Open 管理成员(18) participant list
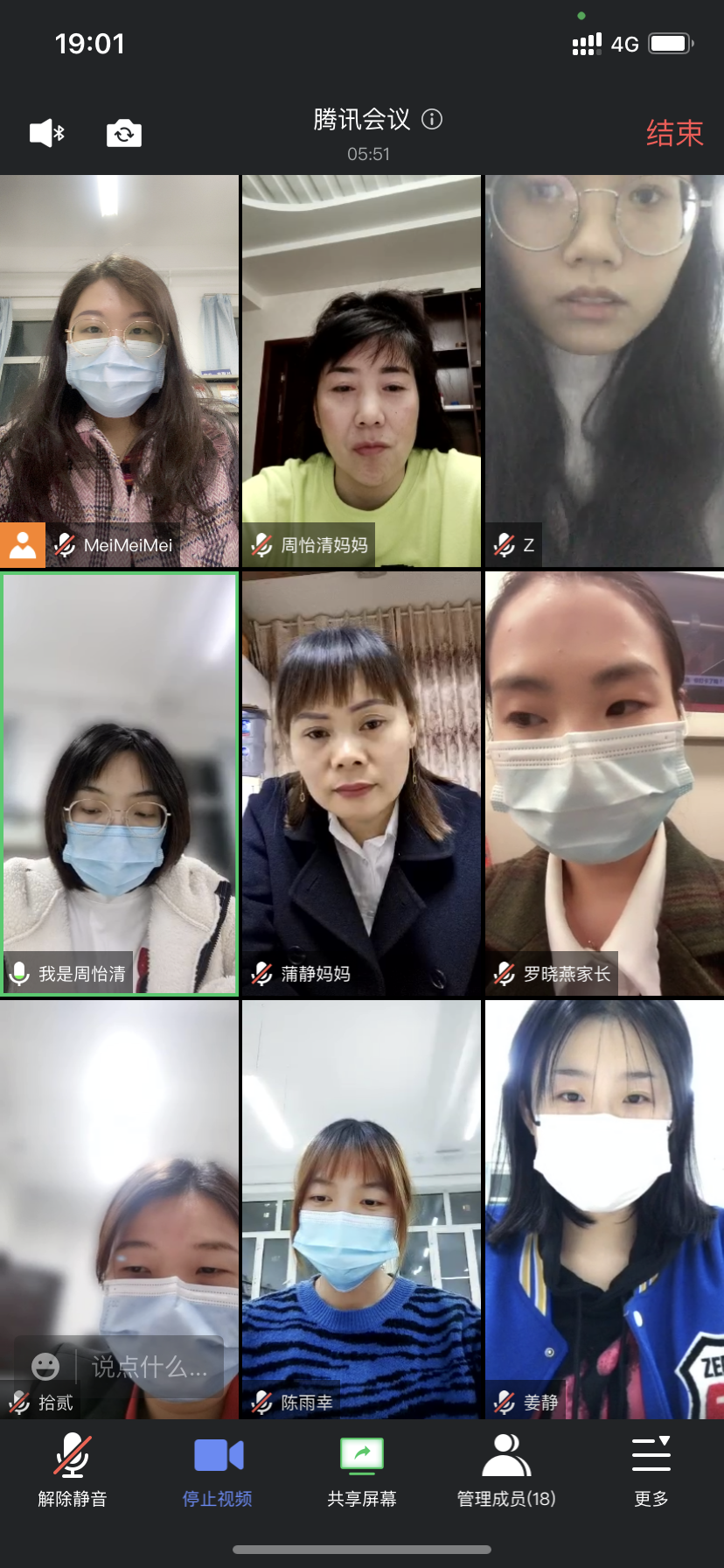The image size is (724, 1568). click(x=506, y=1472)
